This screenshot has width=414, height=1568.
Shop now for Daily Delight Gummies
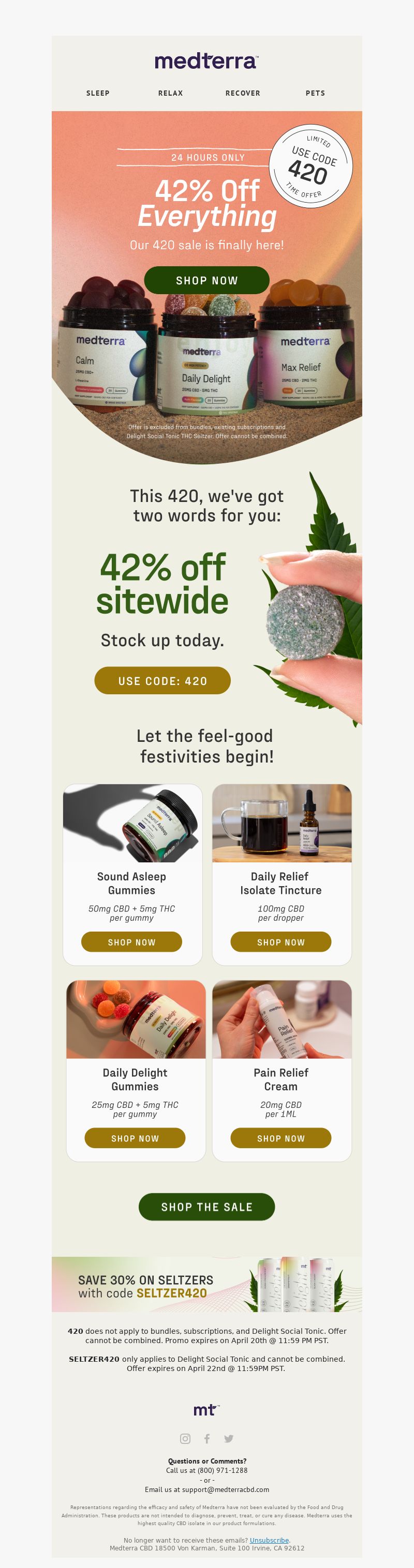coord(135,1138)
